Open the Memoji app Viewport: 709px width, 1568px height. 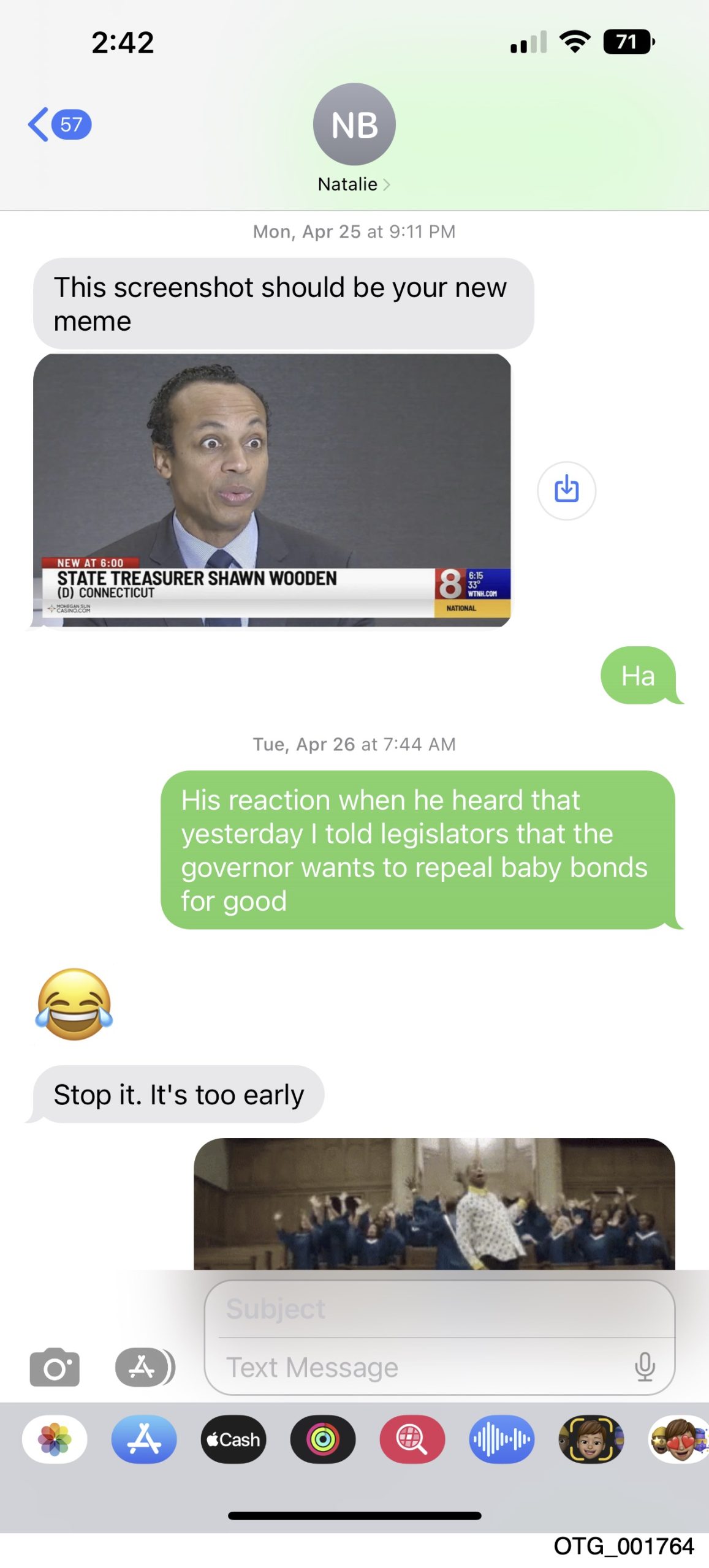[591, 1439]
